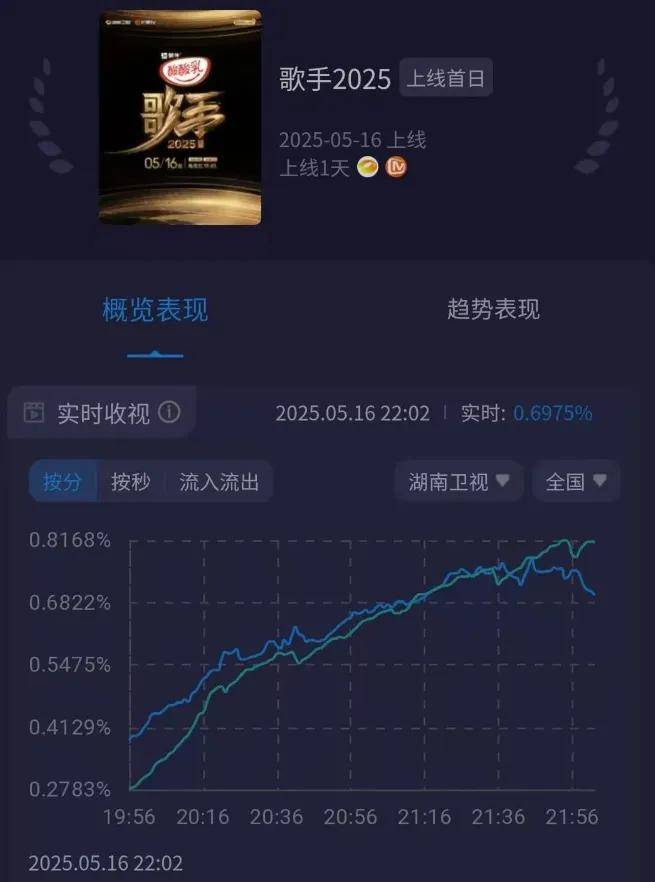This screenshot has height=882, width=655.
Task: Select the 概览表现 tab
Action: 155,310
